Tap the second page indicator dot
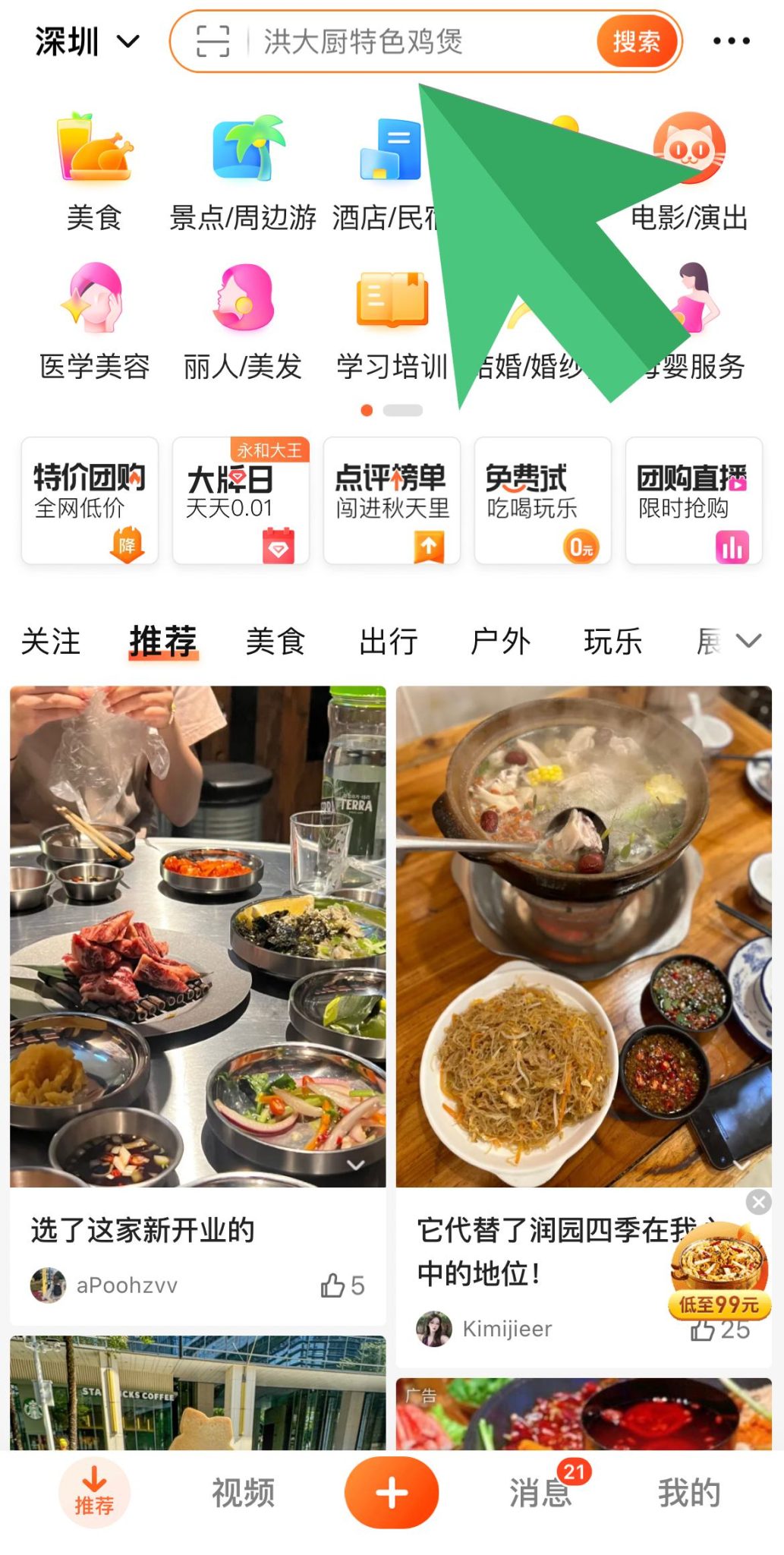Image resolution: width=784 pixels, height=1555 pixels. click(x=403, y=410)
